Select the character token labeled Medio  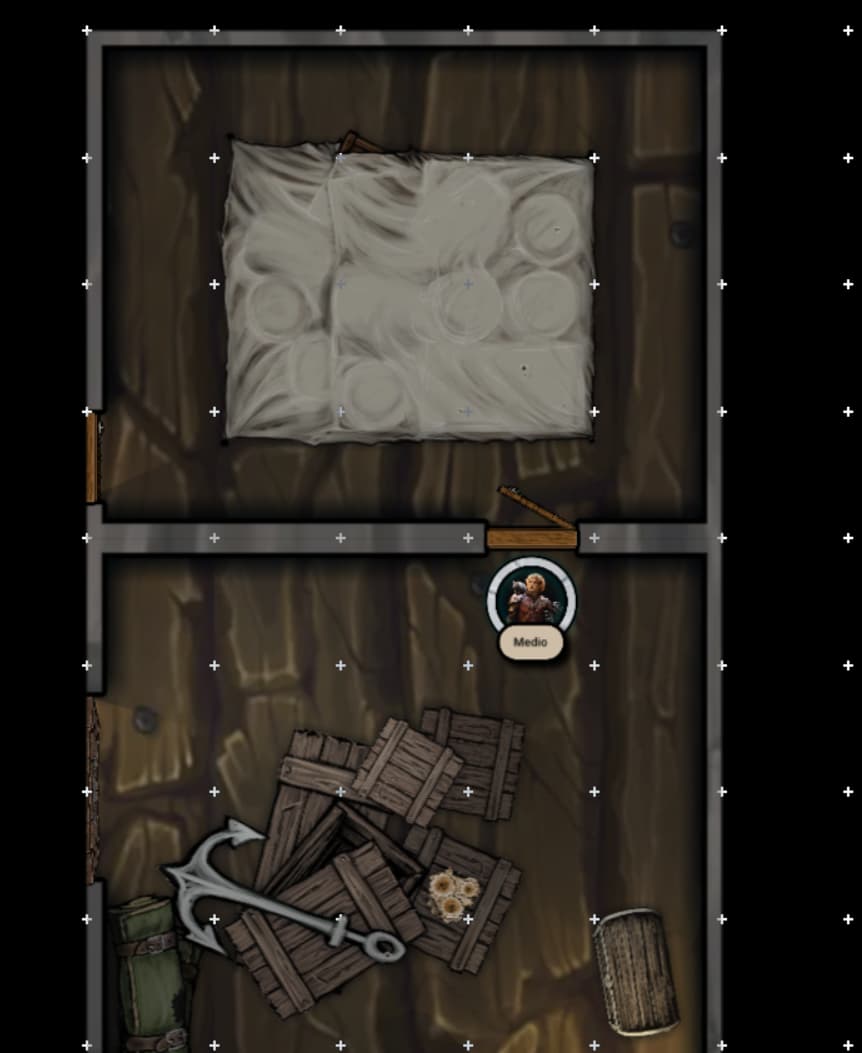click(531, 598)
